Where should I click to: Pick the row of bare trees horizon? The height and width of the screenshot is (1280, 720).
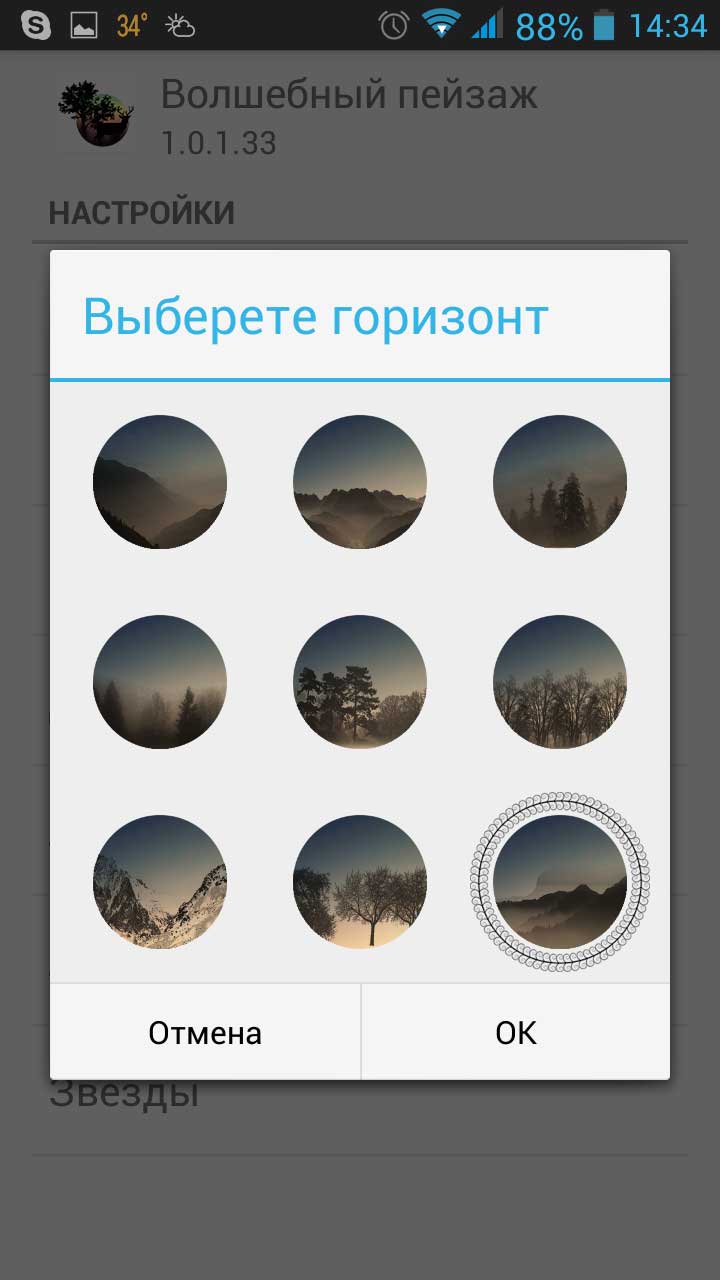560,682
